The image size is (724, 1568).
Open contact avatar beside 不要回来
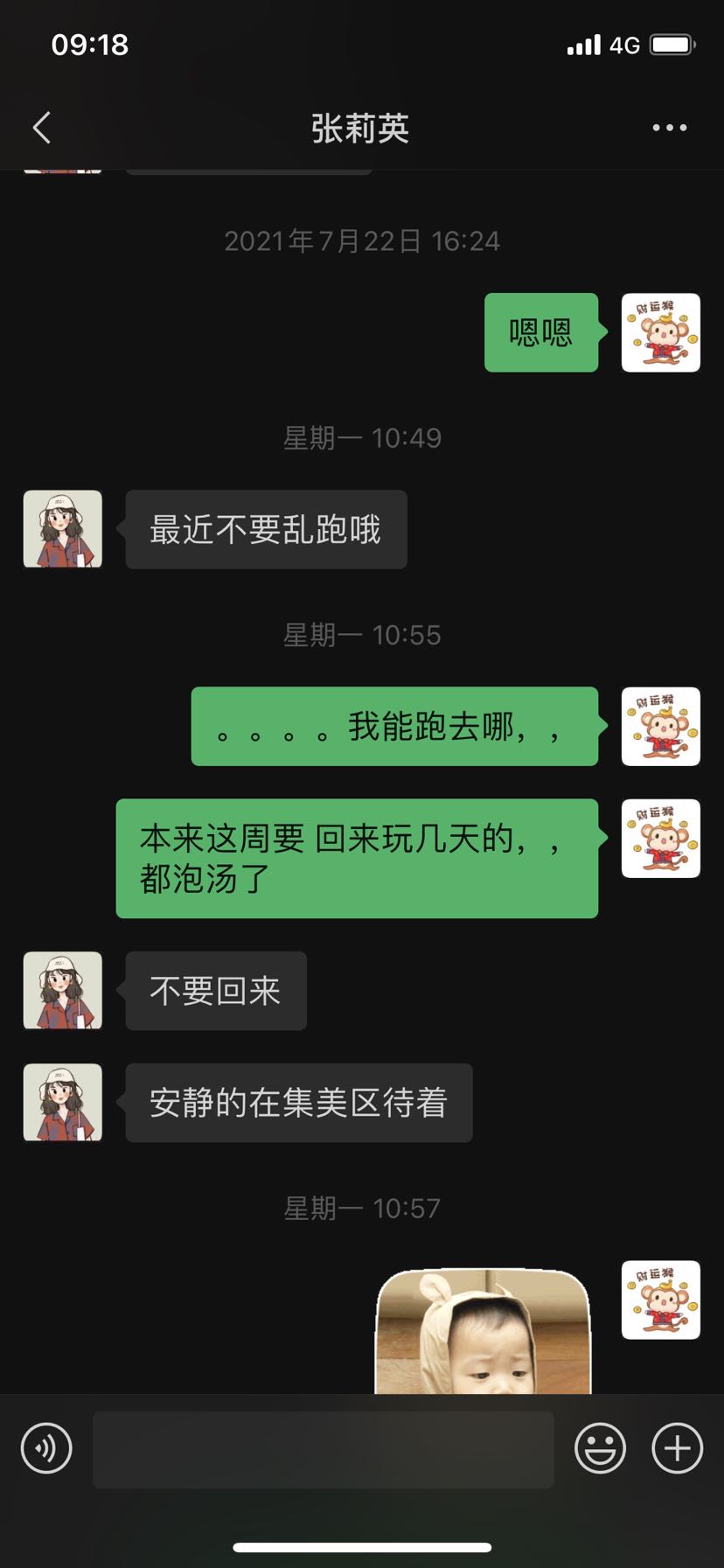(63, 990)
